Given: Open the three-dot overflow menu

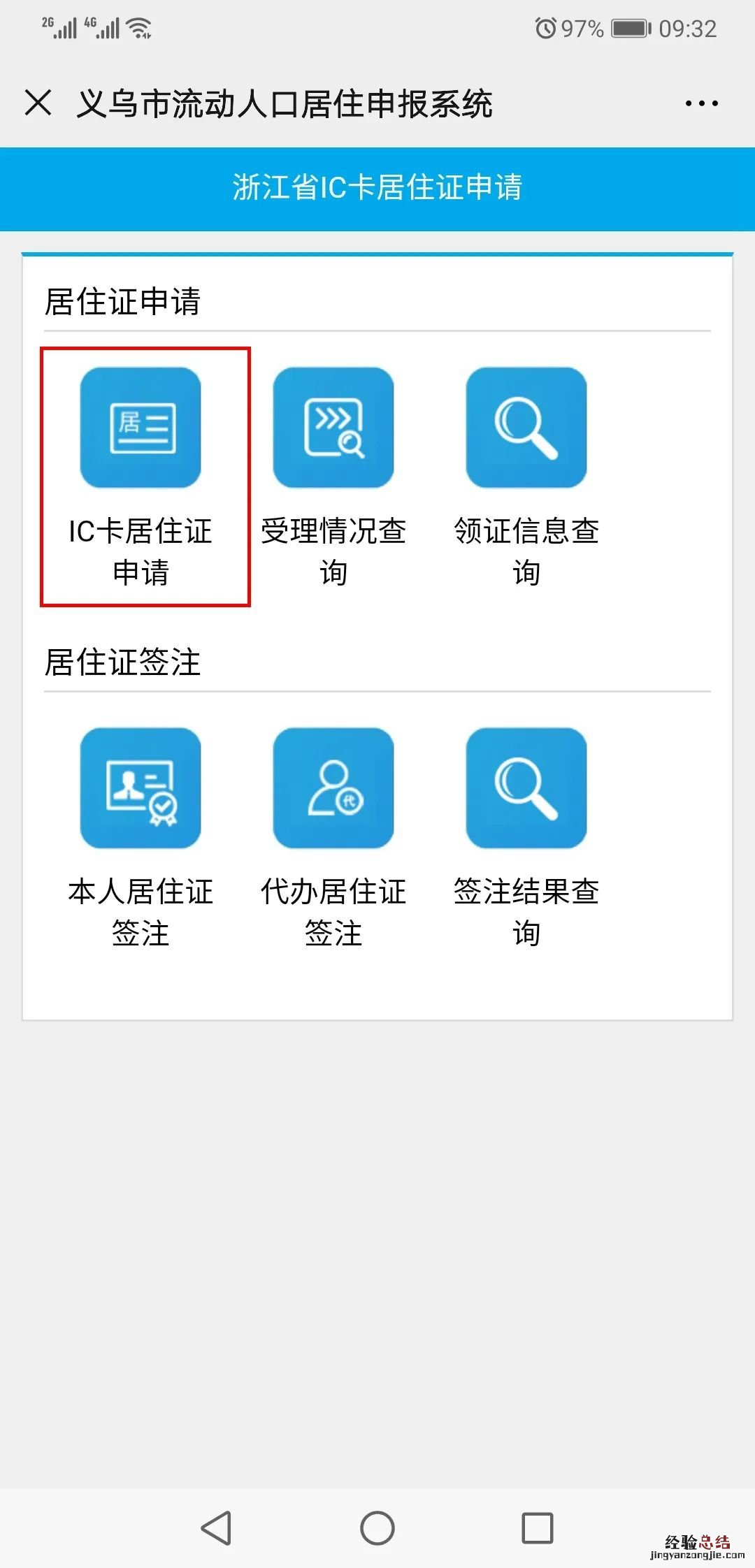Looking at the screenshot, I should tap(701, 103).
